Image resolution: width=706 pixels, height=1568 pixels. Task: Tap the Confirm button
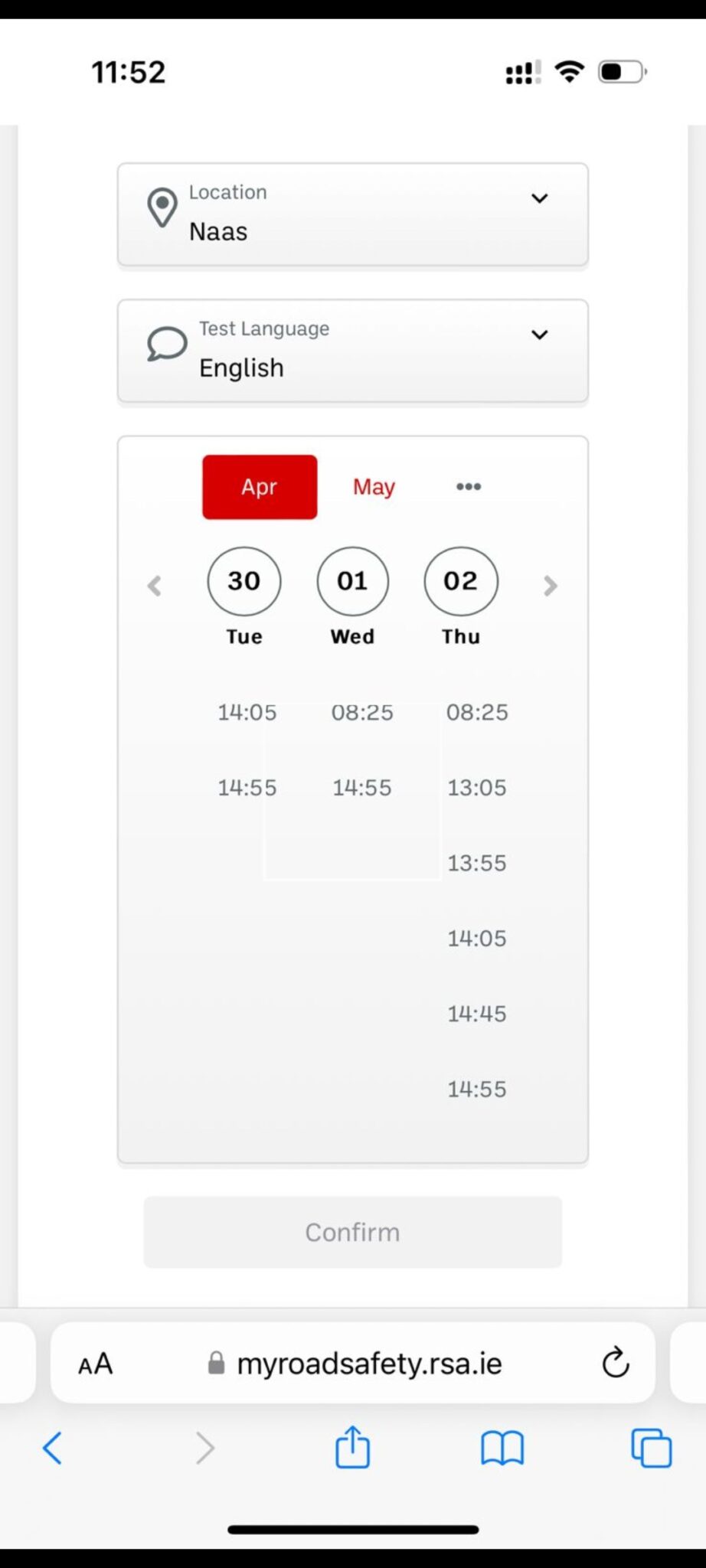(352, 1232)
